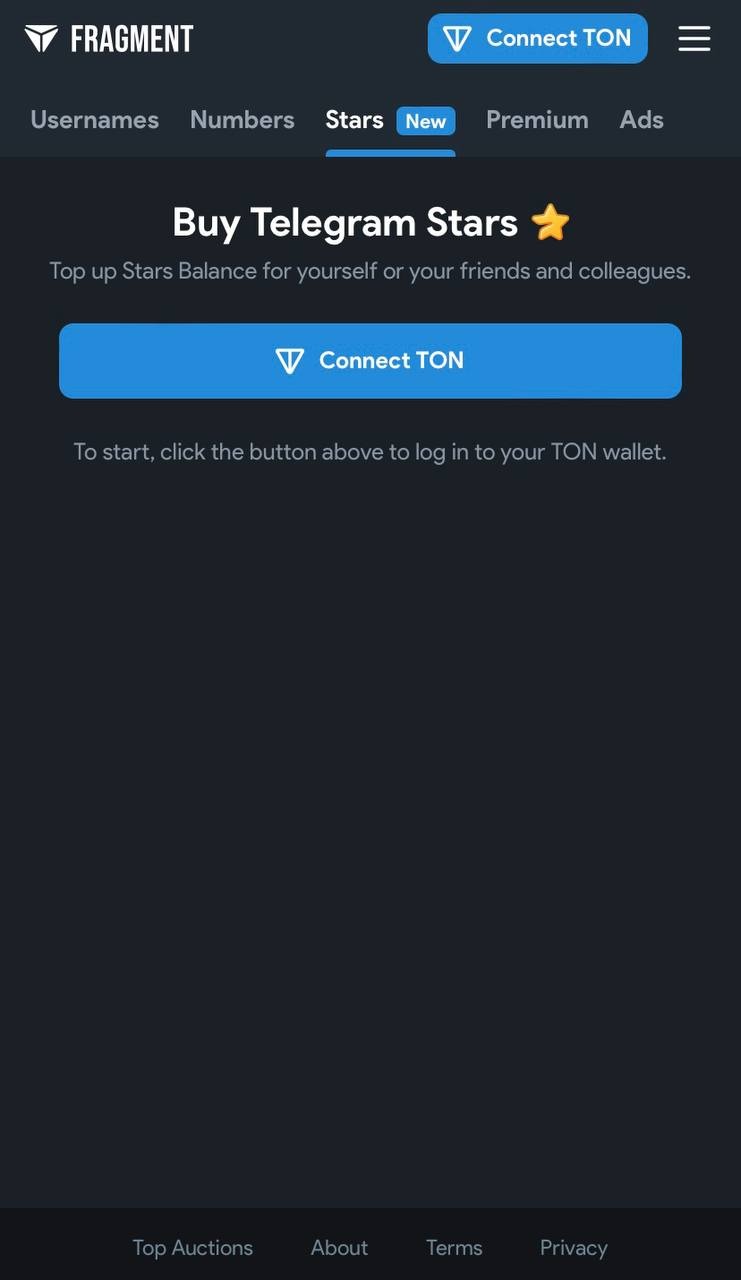741x1280 pixels.
Task: Open the Ads tab
Action: click(x=641, y=120)
